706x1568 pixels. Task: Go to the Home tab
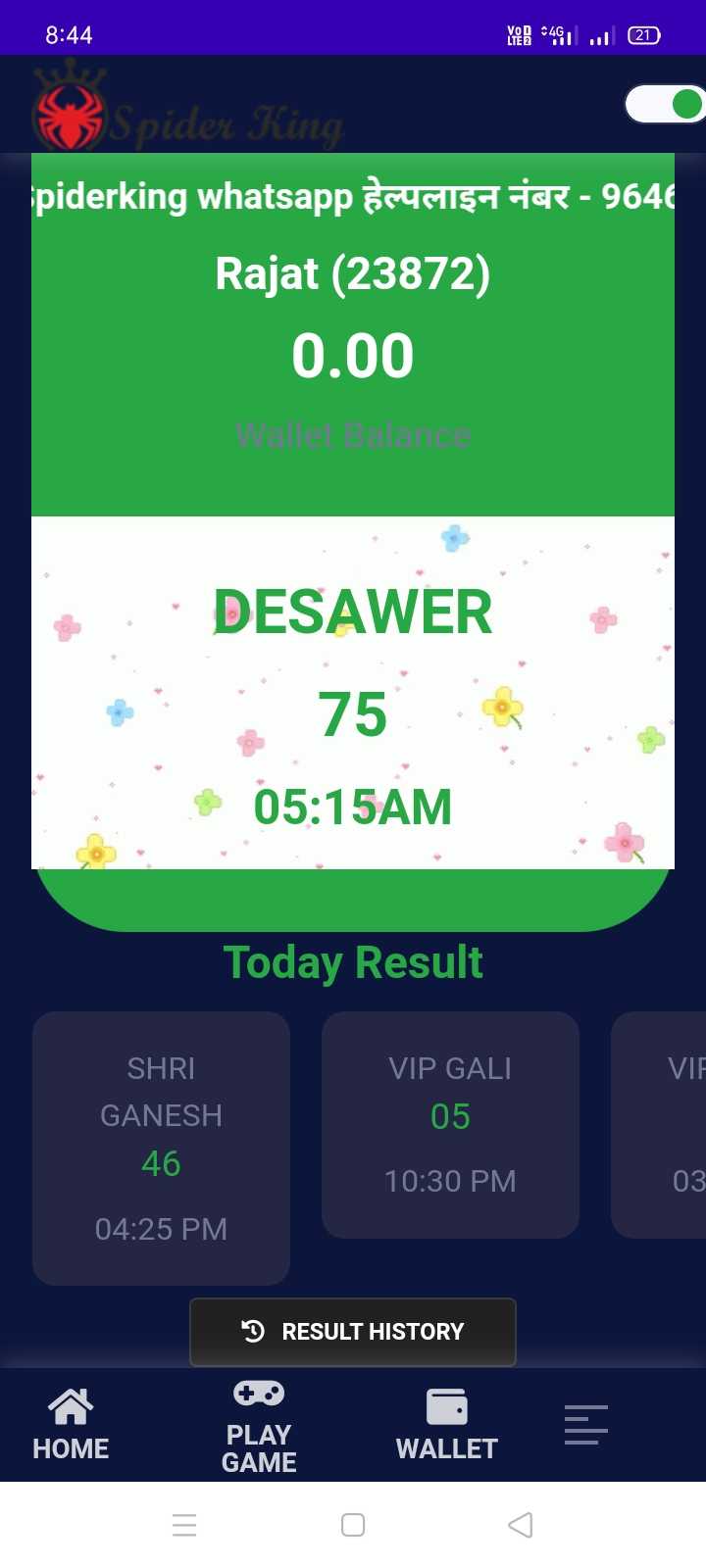click(x=71, y=1426)
